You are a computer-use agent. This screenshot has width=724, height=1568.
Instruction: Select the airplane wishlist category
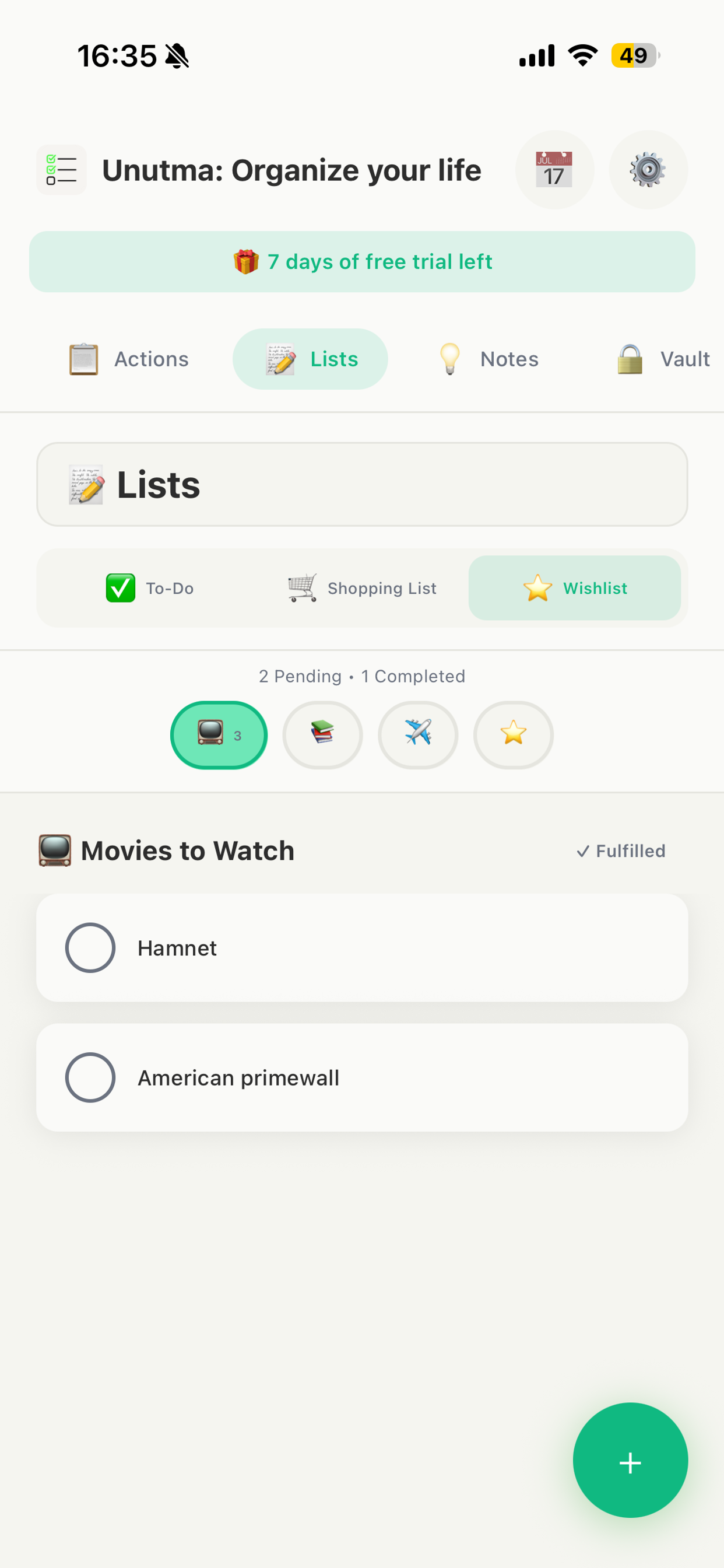(x=418, y=734)
